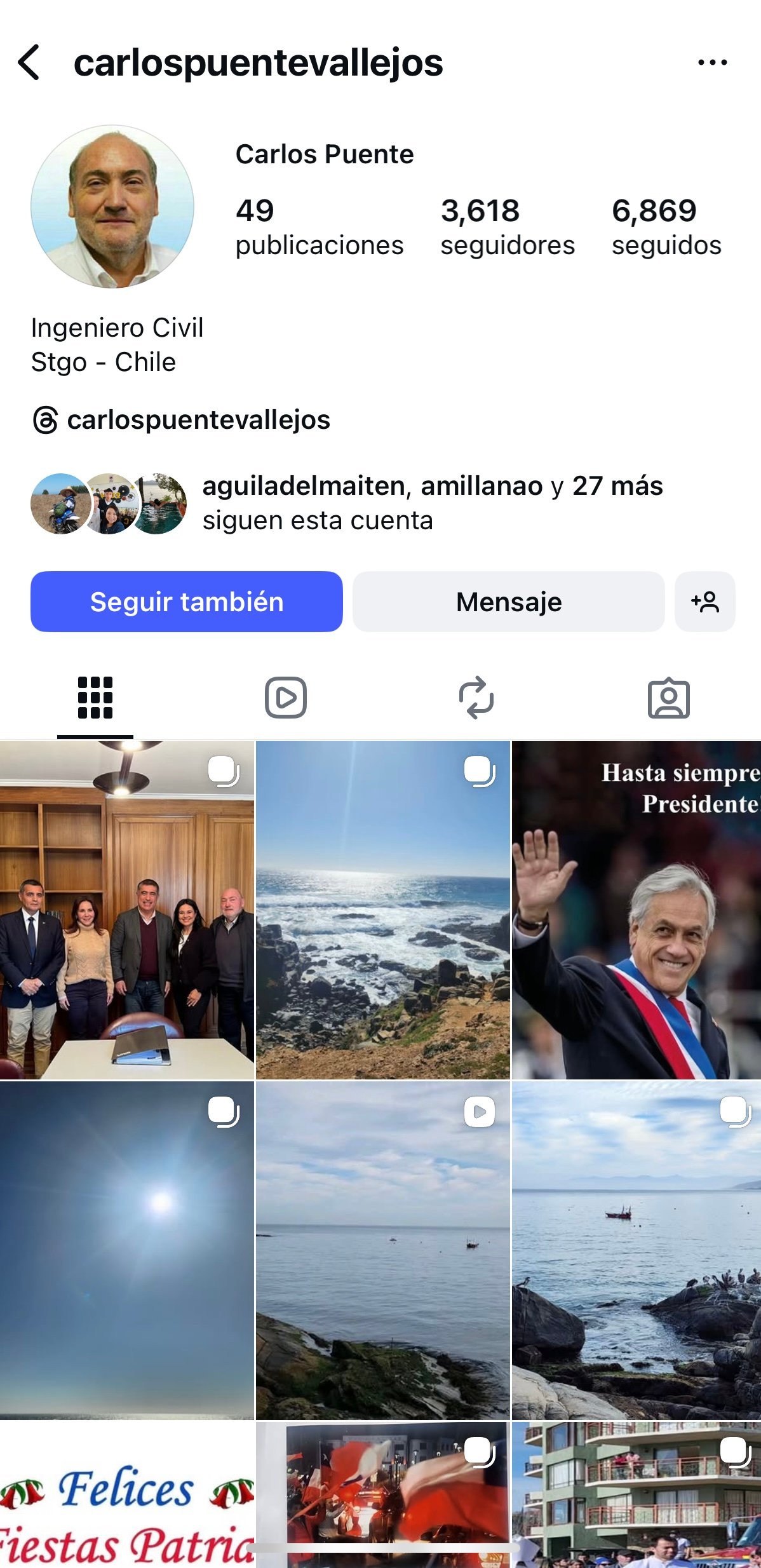View Carlos Puente's profile picture

point(112,206)
